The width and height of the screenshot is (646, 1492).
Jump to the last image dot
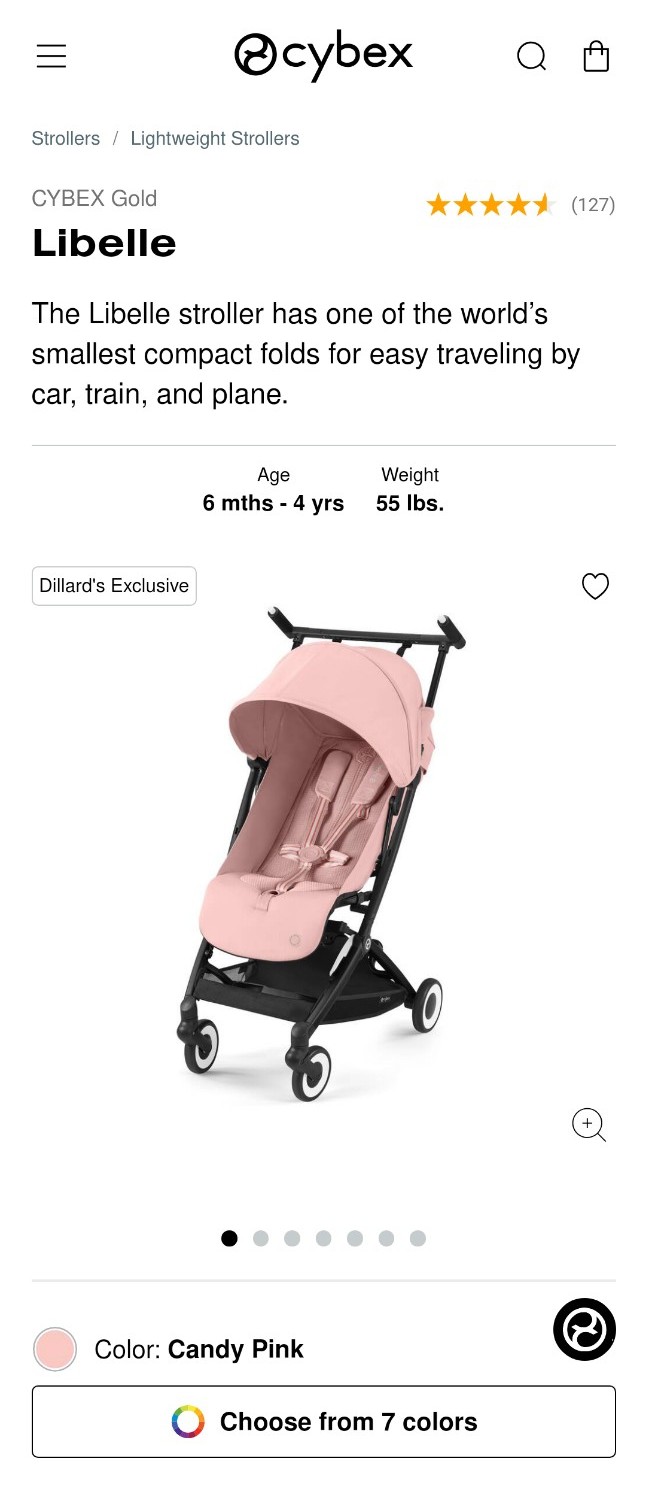pos(418,1238)
